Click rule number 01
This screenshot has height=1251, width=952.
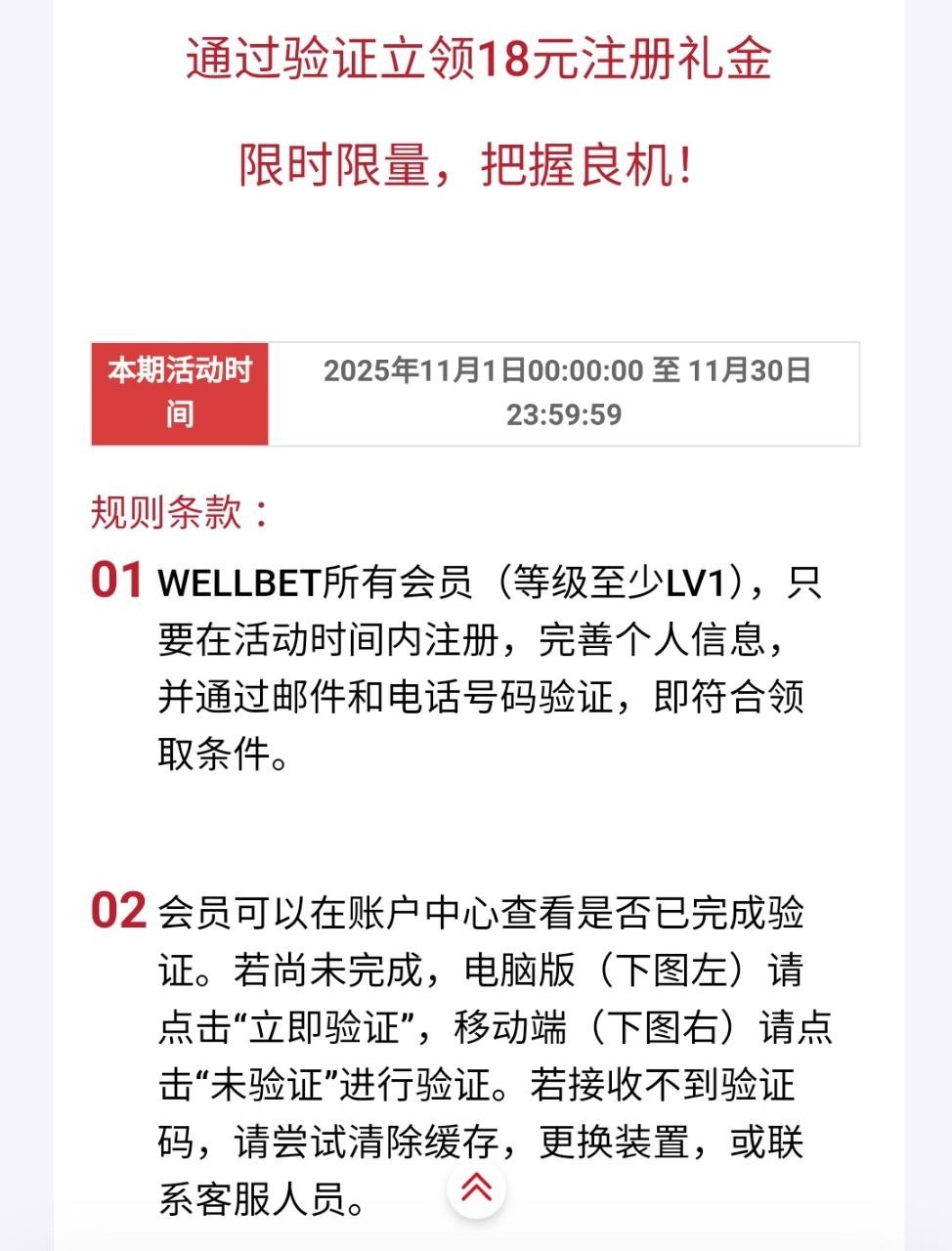[x=115, y=581]
